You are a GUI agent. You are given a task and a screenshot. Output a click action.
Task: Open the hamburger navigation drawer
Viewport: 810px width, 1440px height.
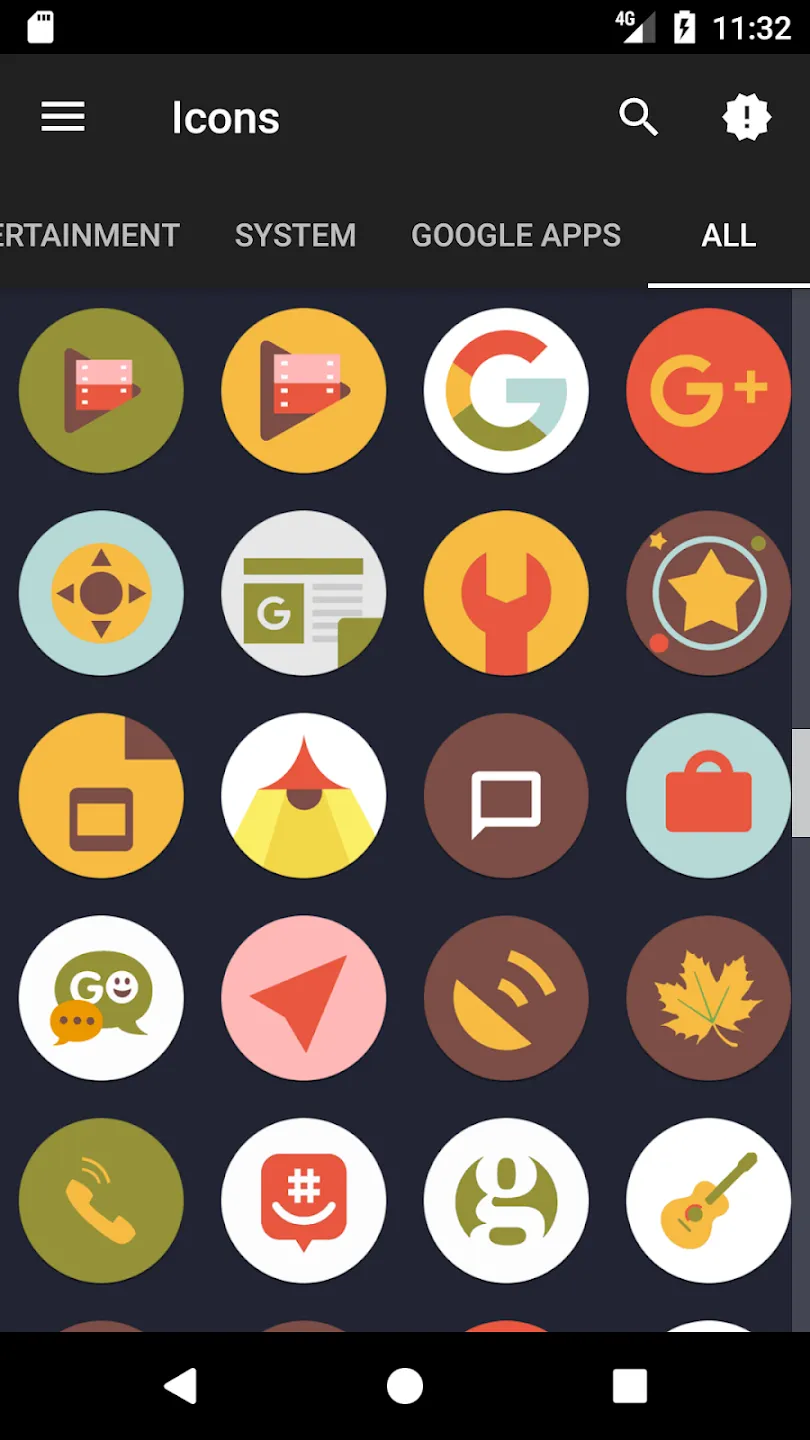63,118
